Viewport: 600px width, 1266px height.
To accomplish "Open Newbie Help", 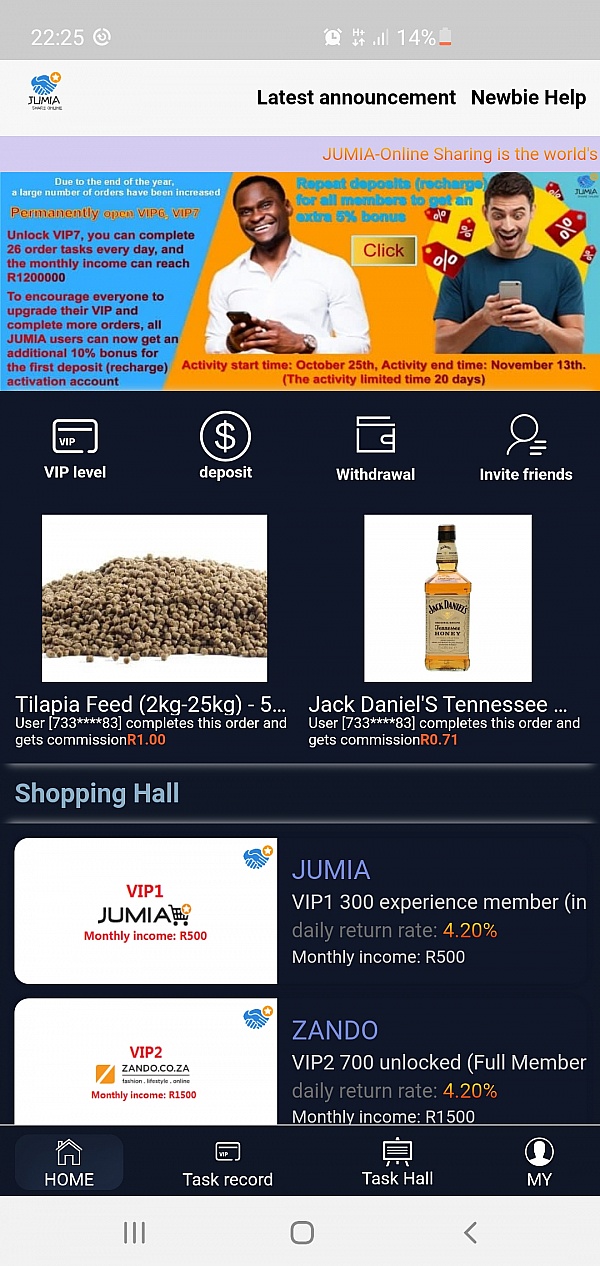I will point(528,97).
